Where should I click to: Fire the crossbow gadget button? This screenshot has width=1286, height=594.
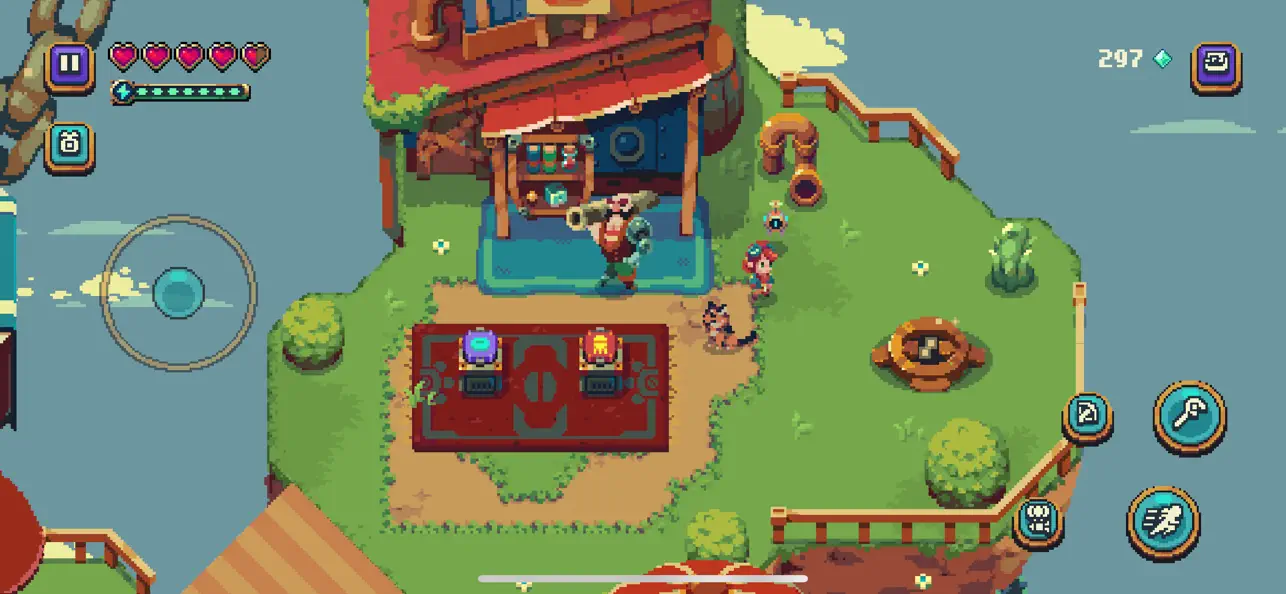pos(1087,416)
